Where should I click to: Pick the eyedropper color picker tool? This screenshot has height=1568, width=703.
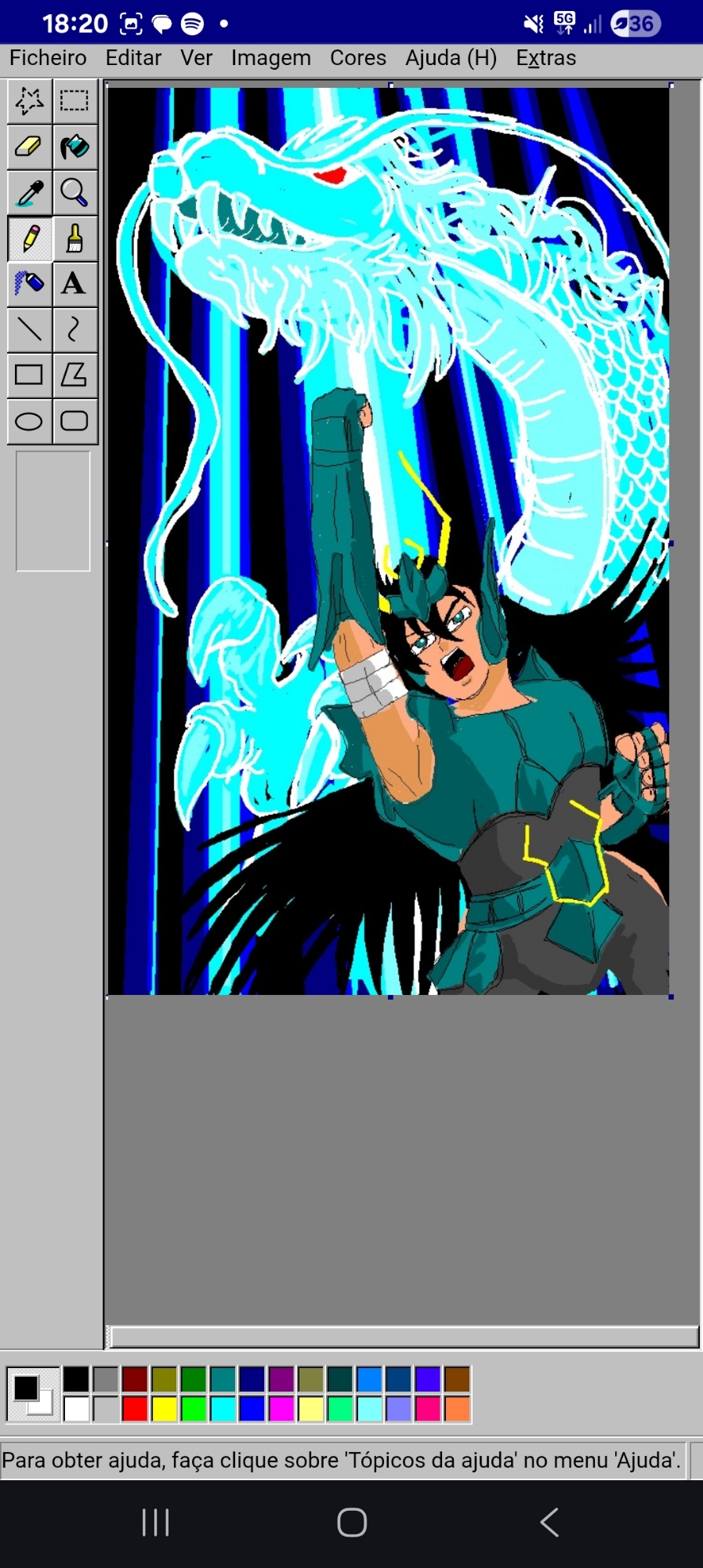click(x=29, y=193)
